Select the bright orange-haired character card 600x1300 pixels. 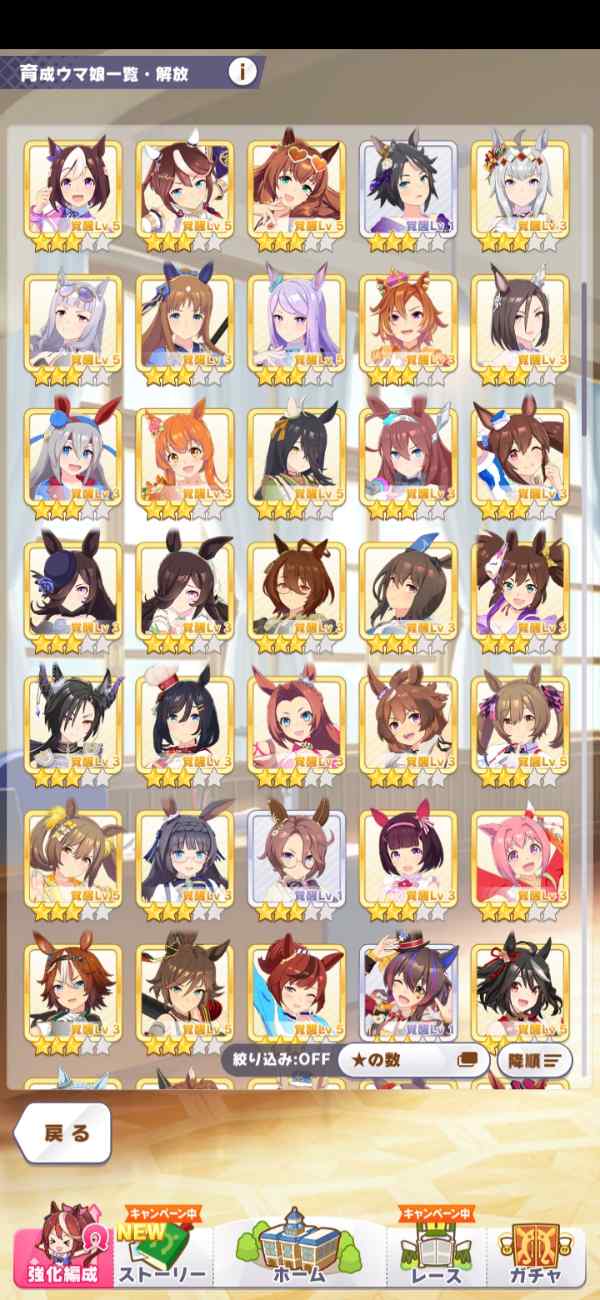pos(184,460)
